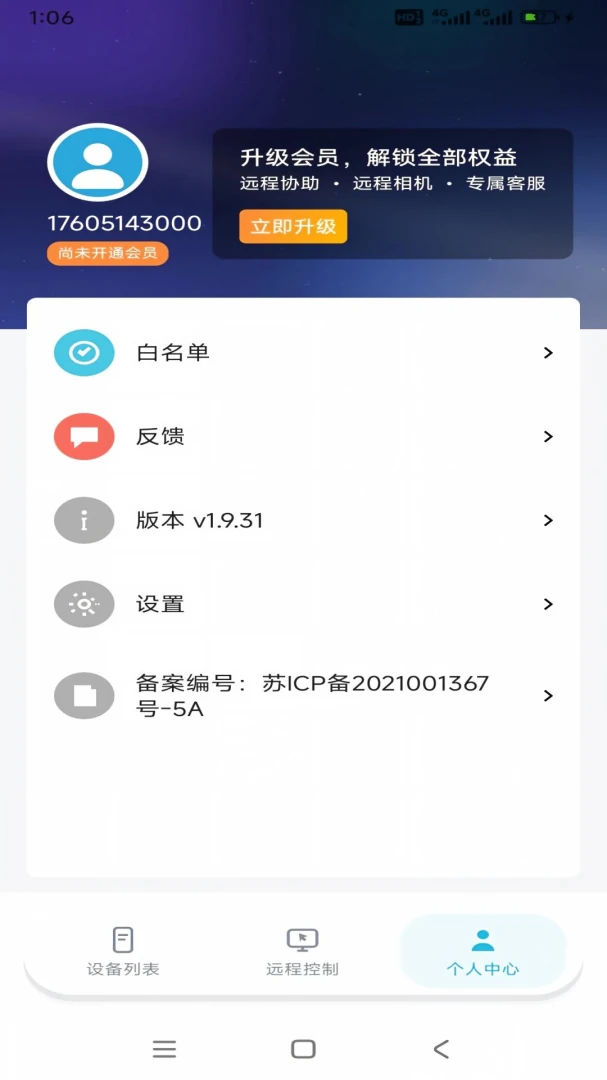The image size is (607, 1080).
Task: Tap the 尚未开通会员 membership badge
Action: pos(107,253)
